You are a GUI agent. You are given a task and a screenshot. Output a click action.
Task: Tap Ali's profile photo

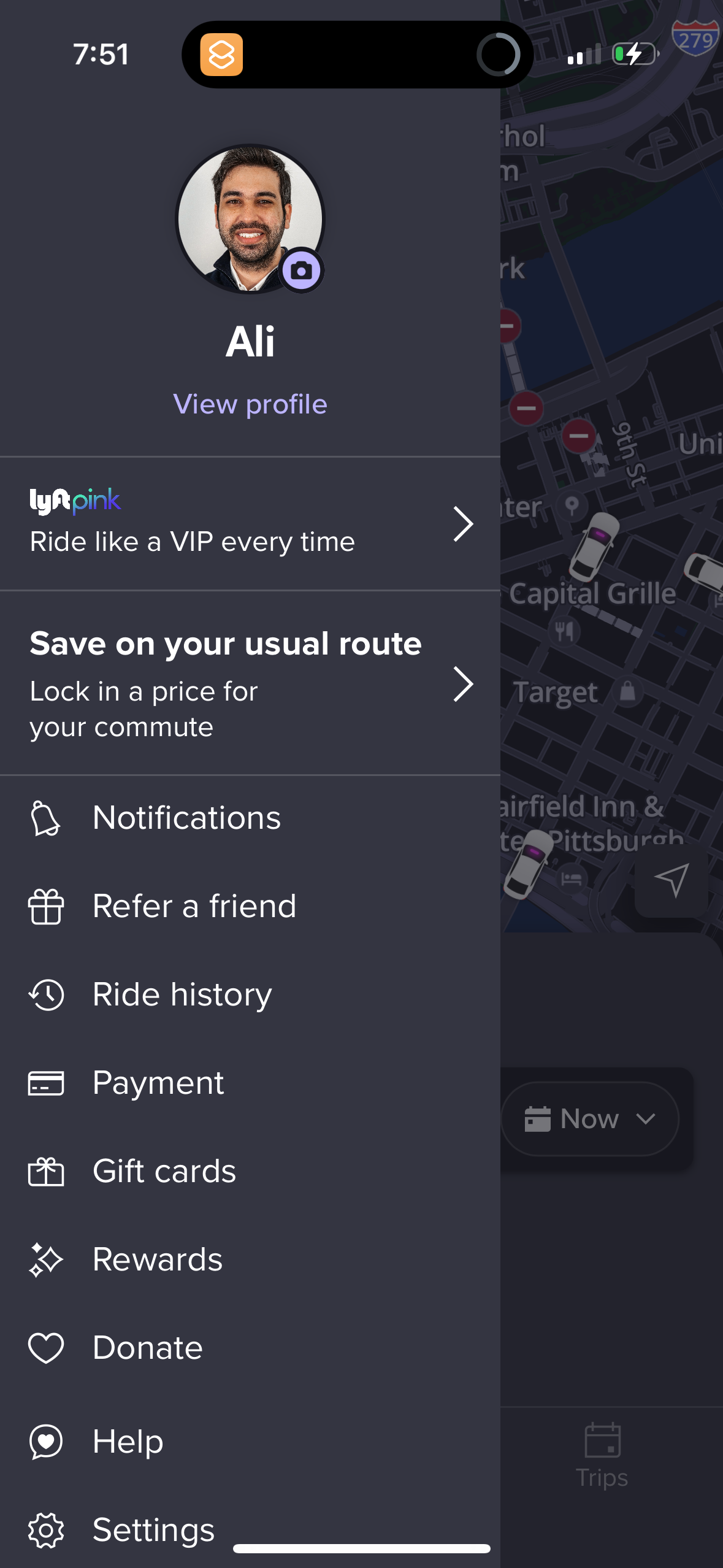click(x=250, y=218)
